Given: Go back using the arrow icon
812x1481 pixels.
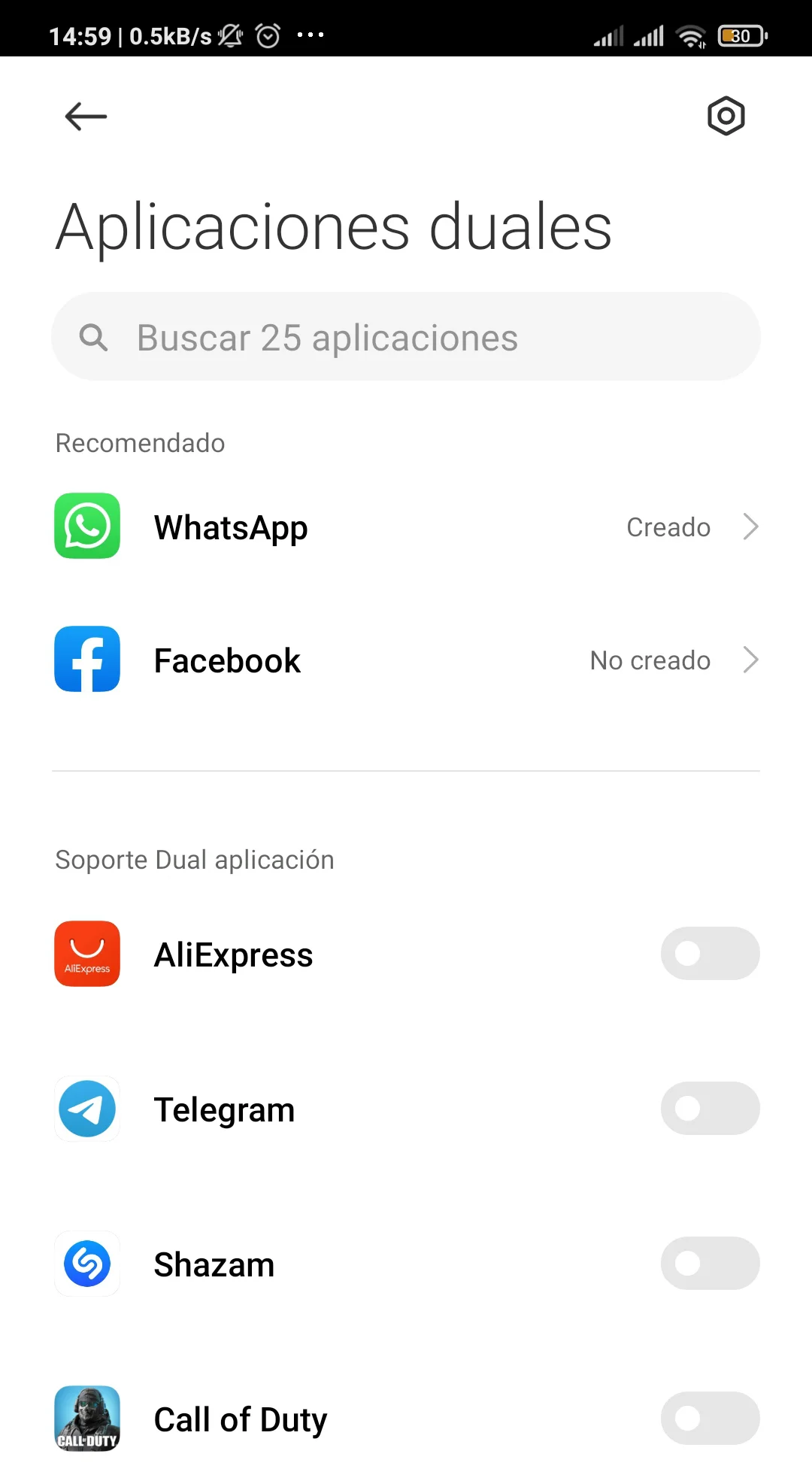Looking at the screenshot, I should 86,117.
